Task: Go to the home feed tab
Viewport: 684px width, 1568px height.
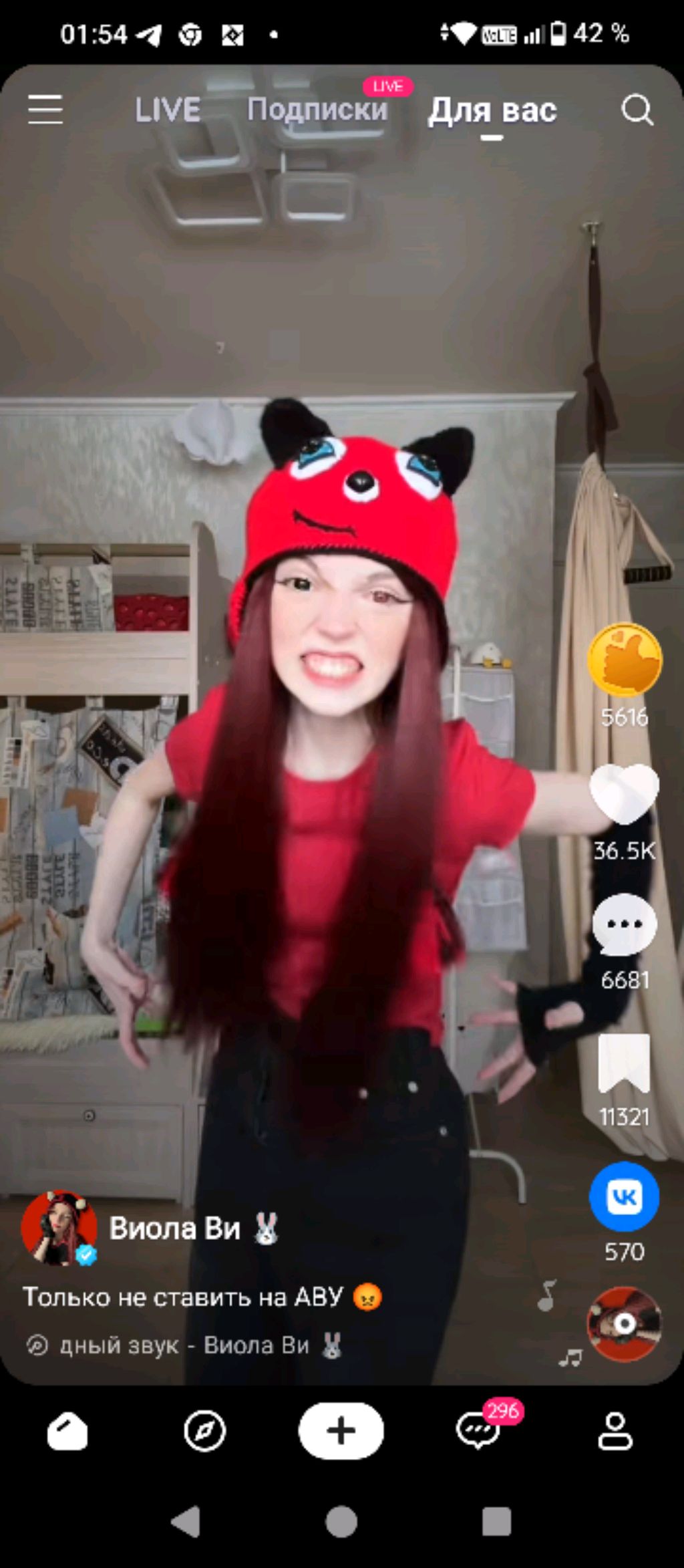Action: (x=67, y=1431)
